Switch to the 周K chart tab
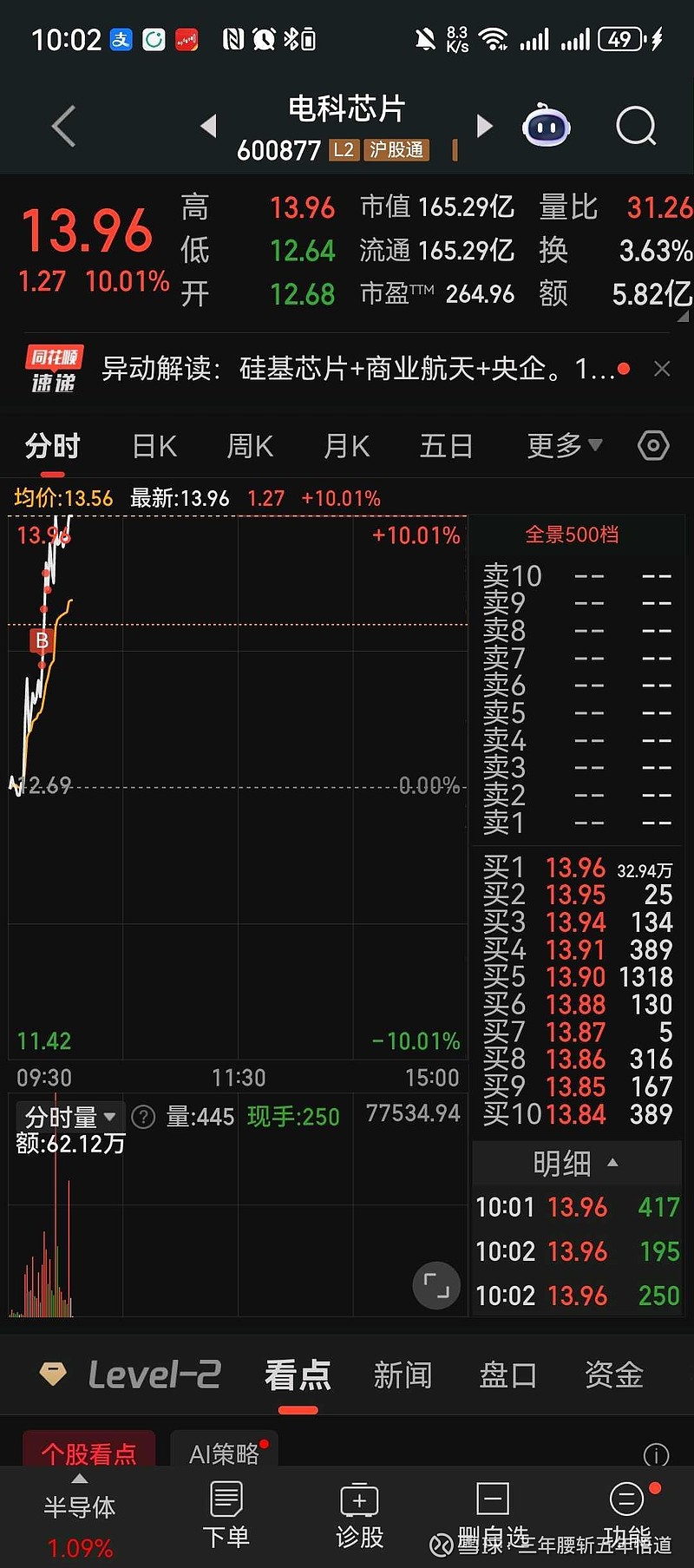Screen dimensions: 694x1568 tap(250, 446)
